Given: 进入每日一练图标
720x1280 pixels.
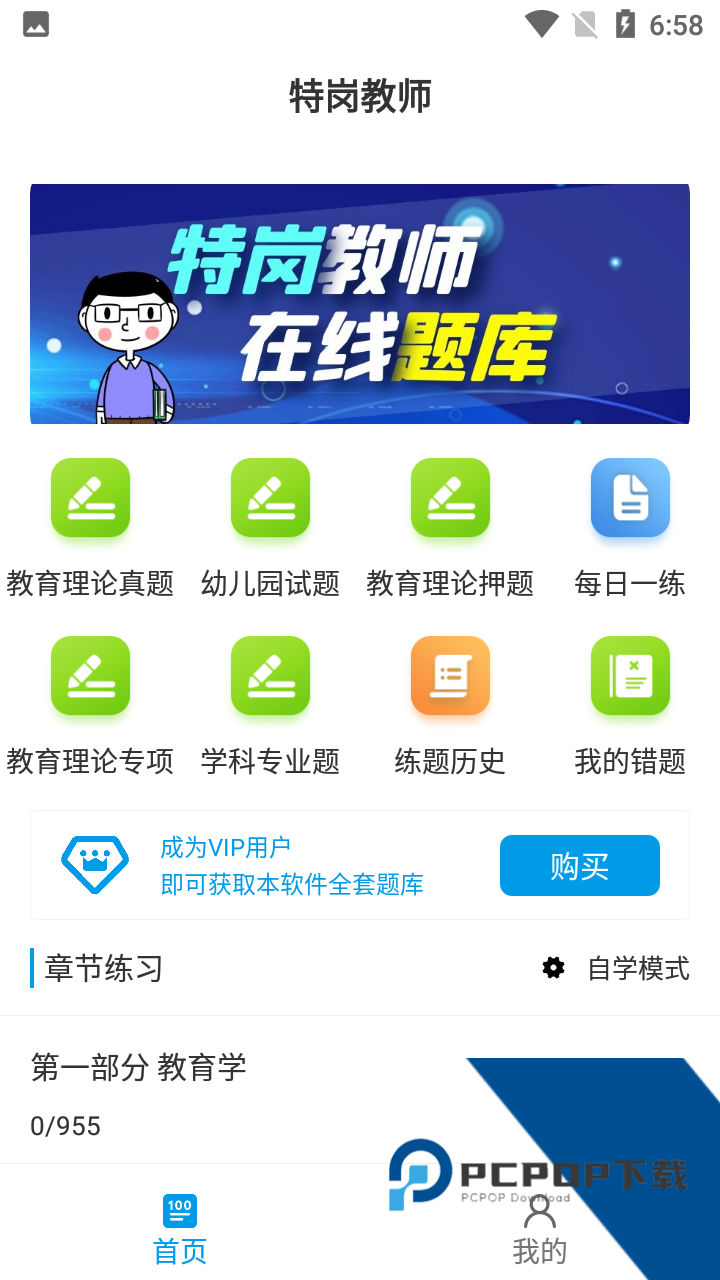Looking at the screenshot, I should coord(630,497).
